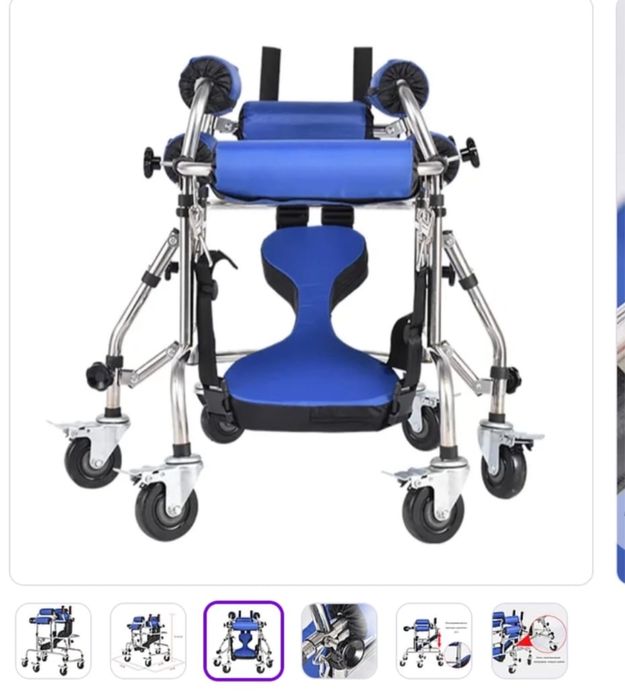Select the thumbnail with the red inset detail

point(434,641)
